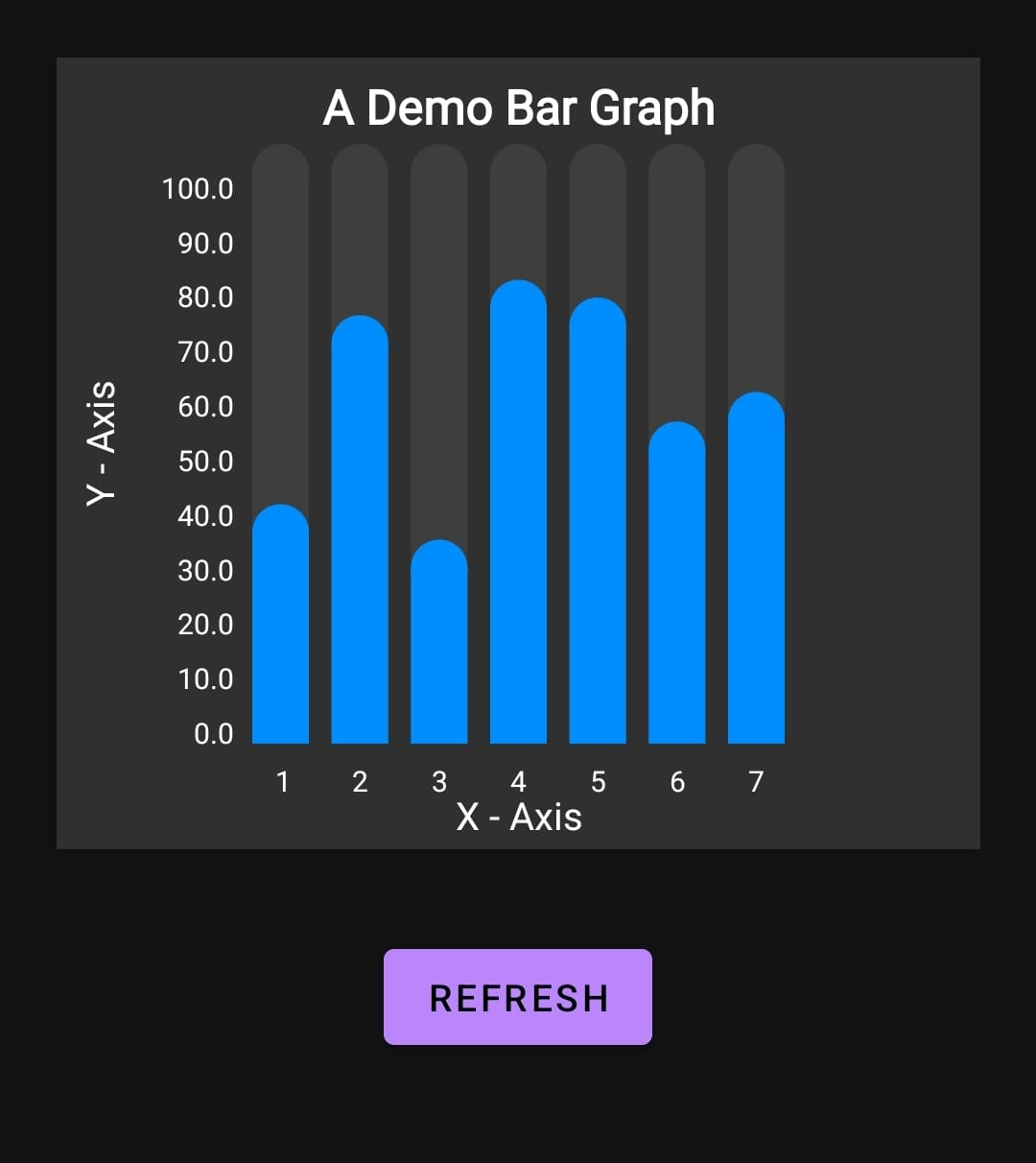
Task: Select the bar for x-value 5
Action: [598, 523]
